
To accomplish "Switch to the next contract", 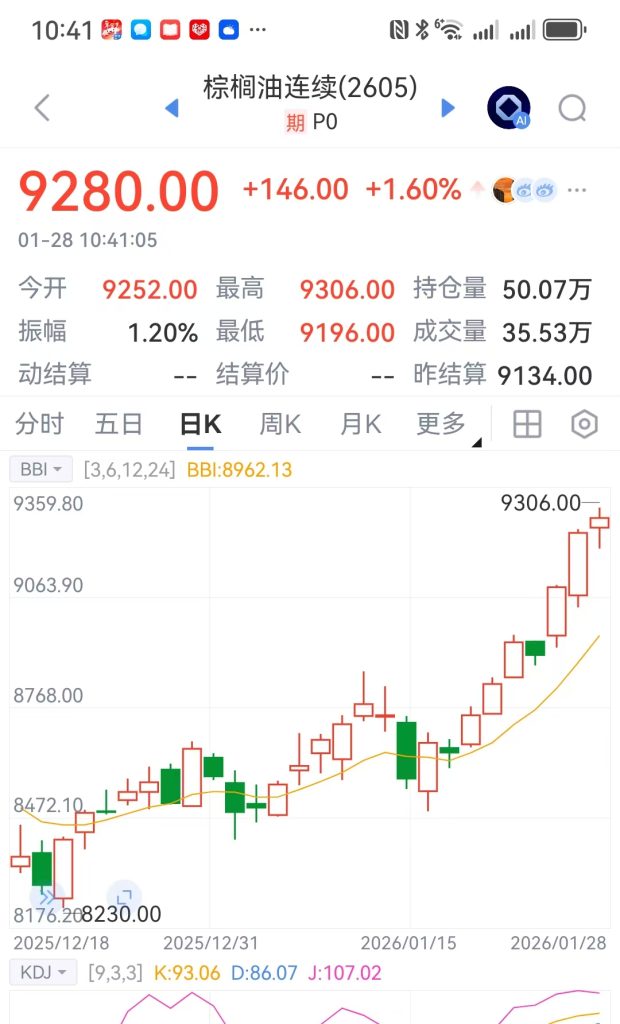I will tap(448, 108).
